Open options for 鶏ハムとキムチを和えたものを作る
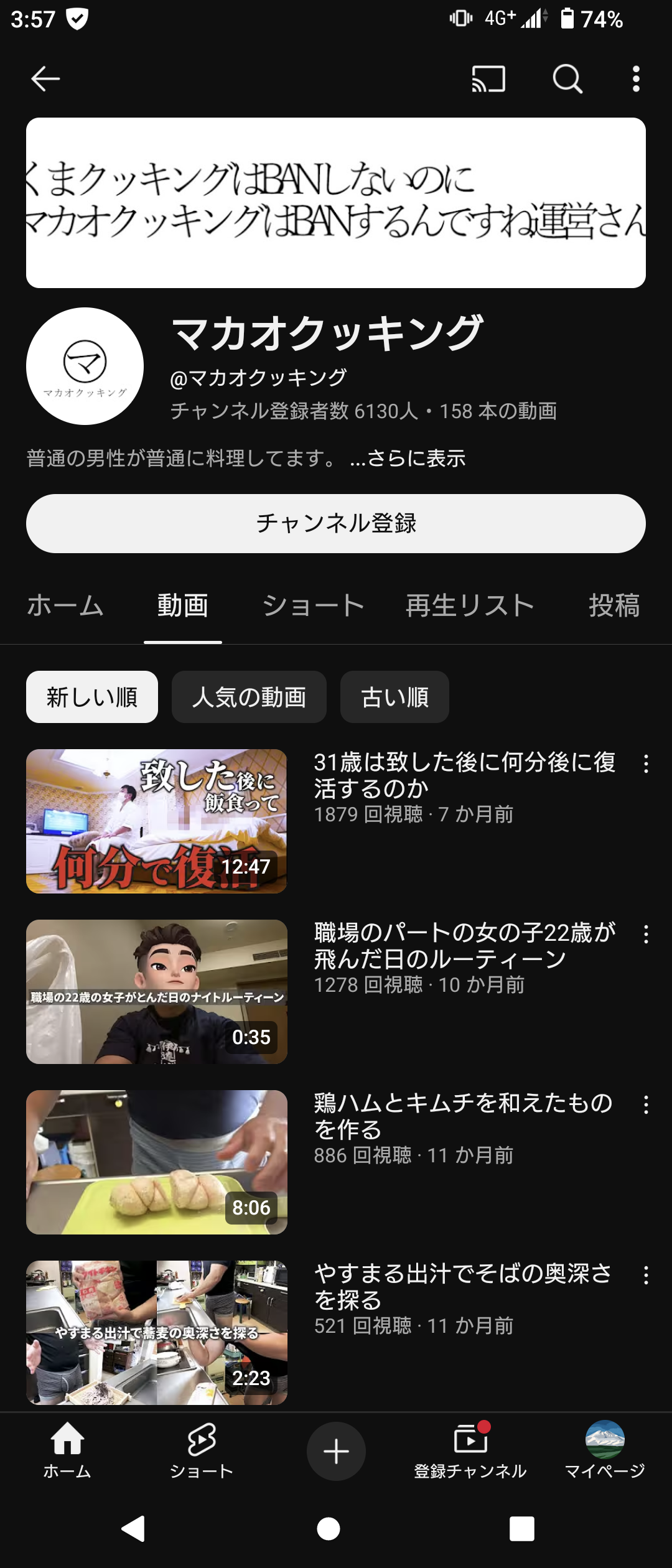Image resolution: width=672 pixels, height=1568 pixels. pyautogui.click(x=646, y=1105)
